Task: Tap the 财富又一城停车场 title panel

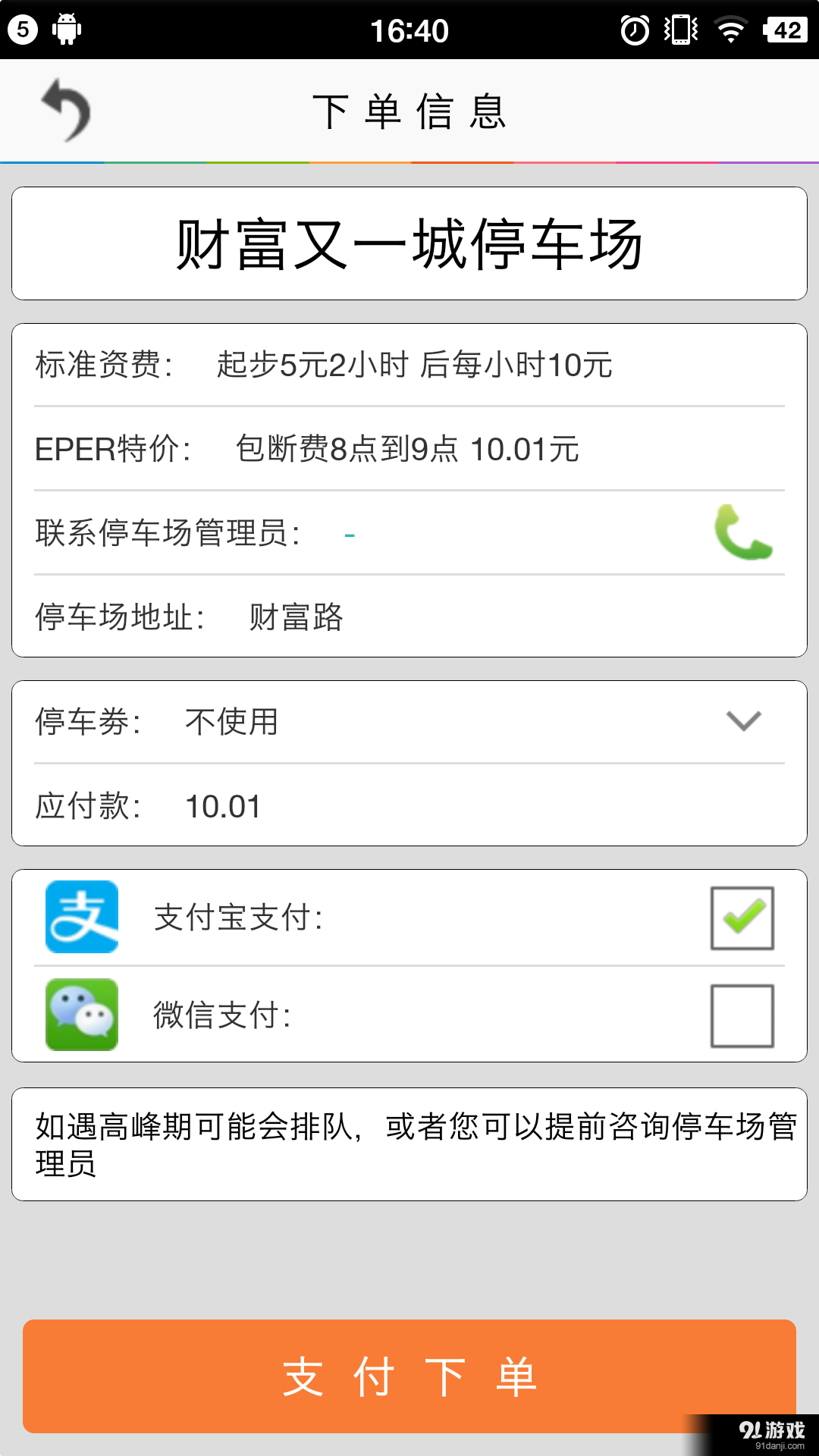Action: [x=409, y=243]
